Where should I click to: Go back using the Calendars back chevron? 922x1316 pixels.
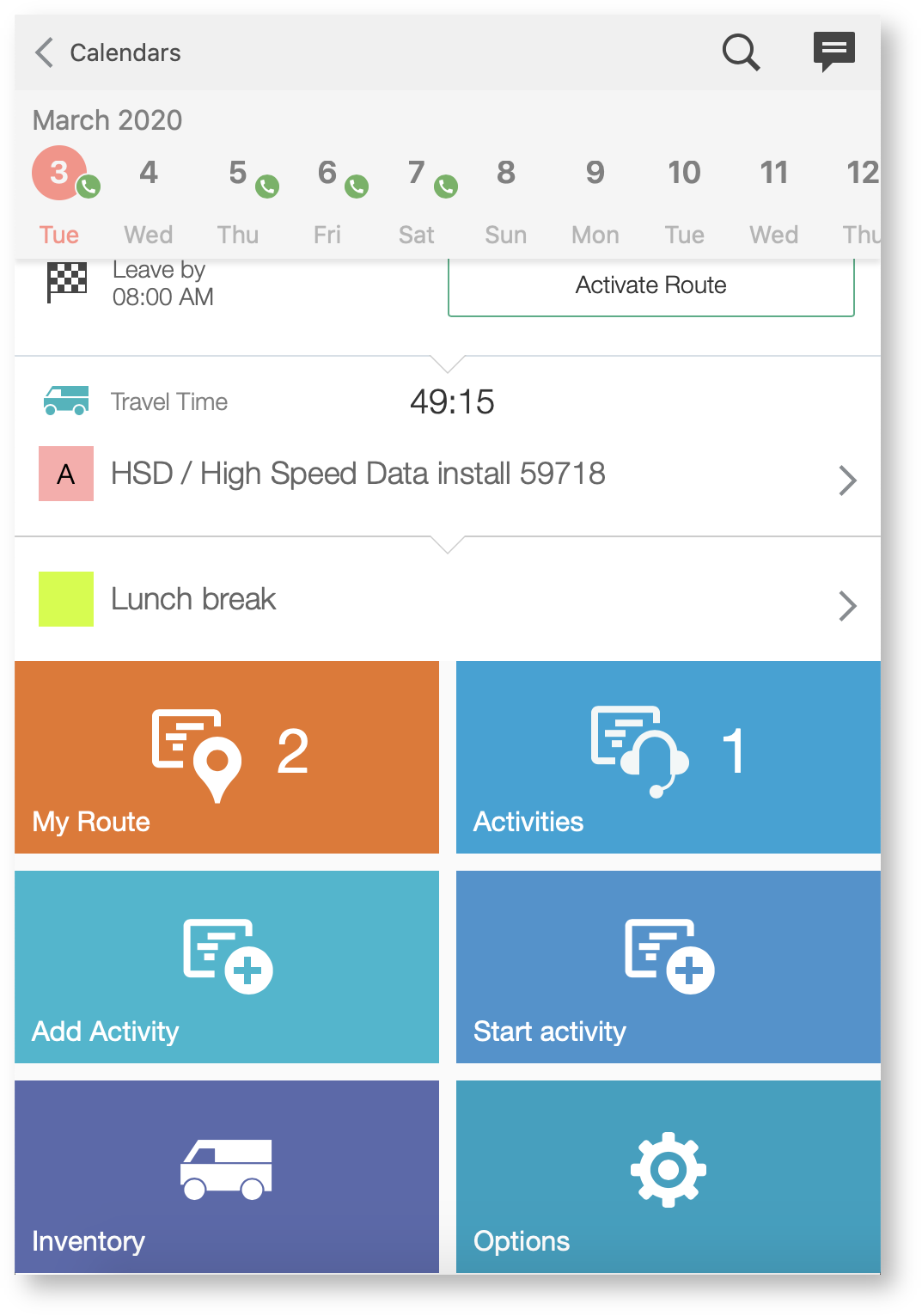coord(43,52)
